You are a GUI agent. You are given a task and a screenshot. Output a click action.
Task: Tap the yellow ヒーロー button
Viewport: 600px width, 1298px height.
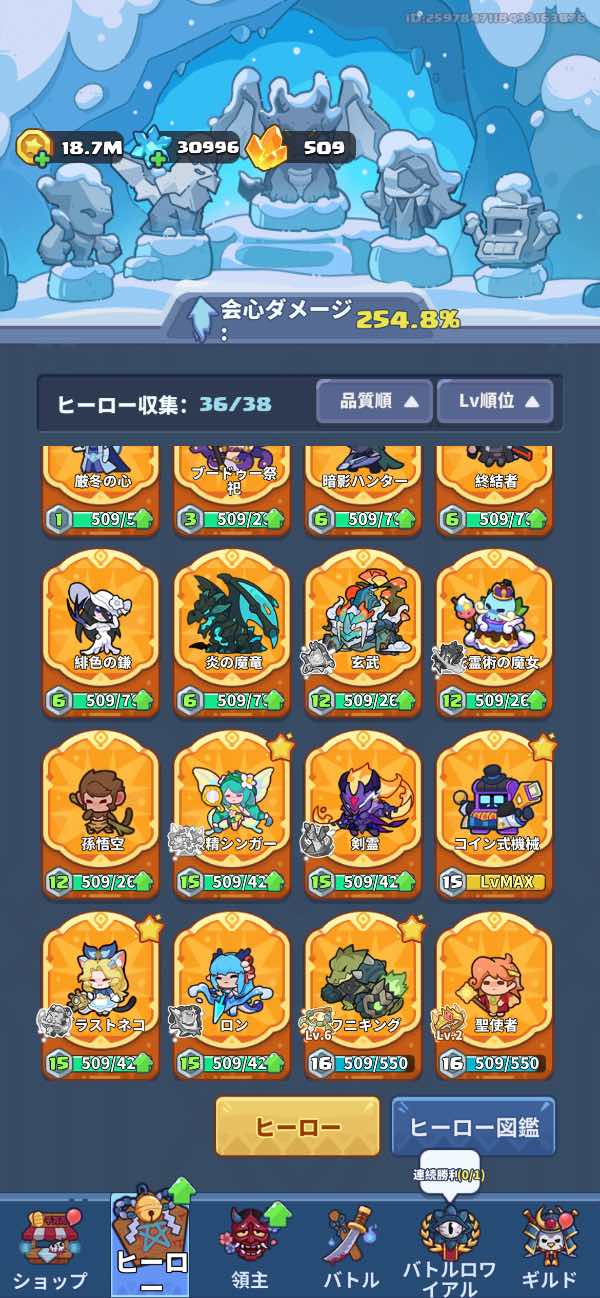point(297,1126)
